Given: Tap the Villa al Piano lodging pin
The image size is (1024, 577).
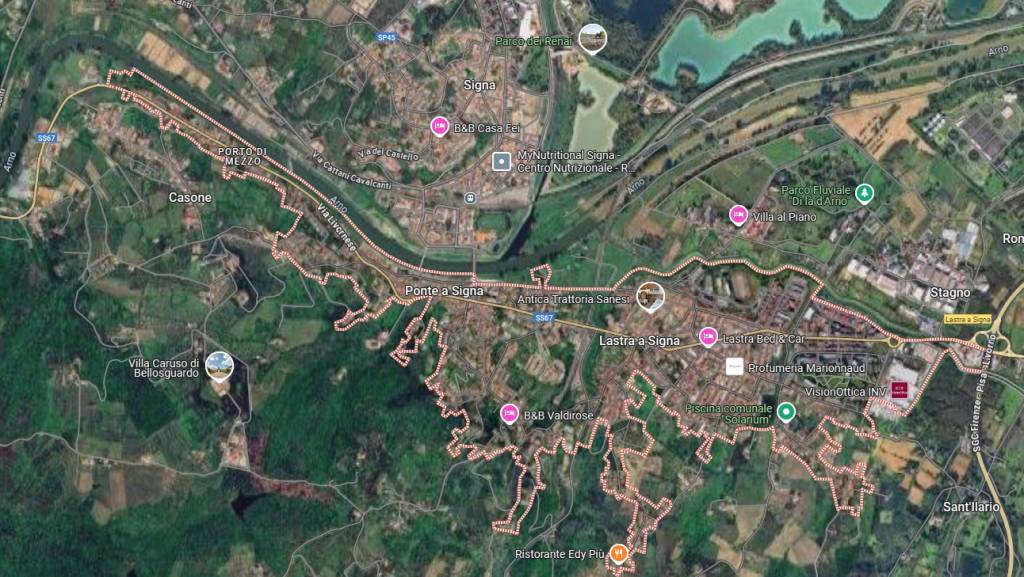Looking at the screenshot, I should coord(738,214).
